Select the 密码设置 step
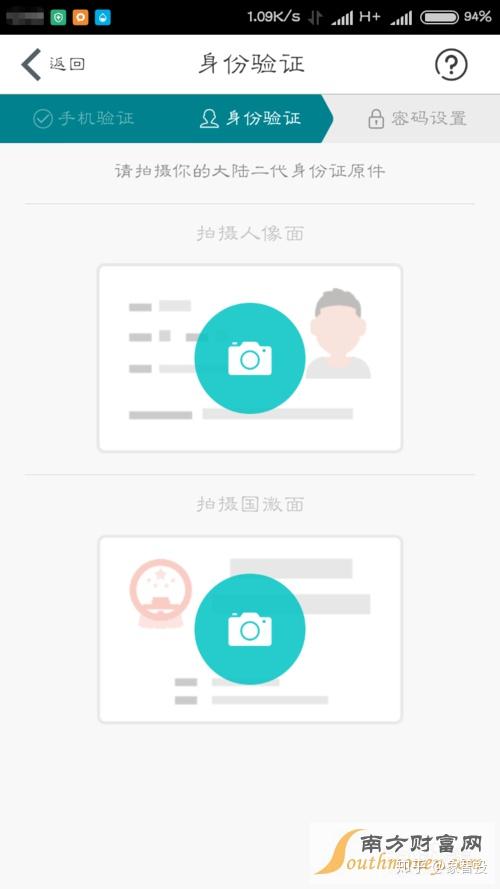This screenshot has width=500, height=889. [x=417, y=118]
